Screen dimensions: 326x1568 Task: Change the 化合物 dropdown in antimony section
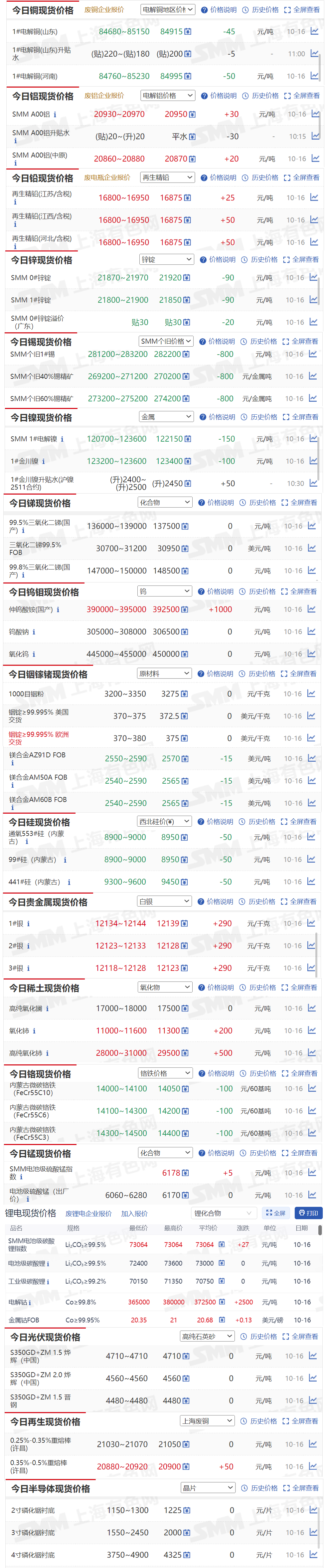pyautogui.click(x=164, y=503)
